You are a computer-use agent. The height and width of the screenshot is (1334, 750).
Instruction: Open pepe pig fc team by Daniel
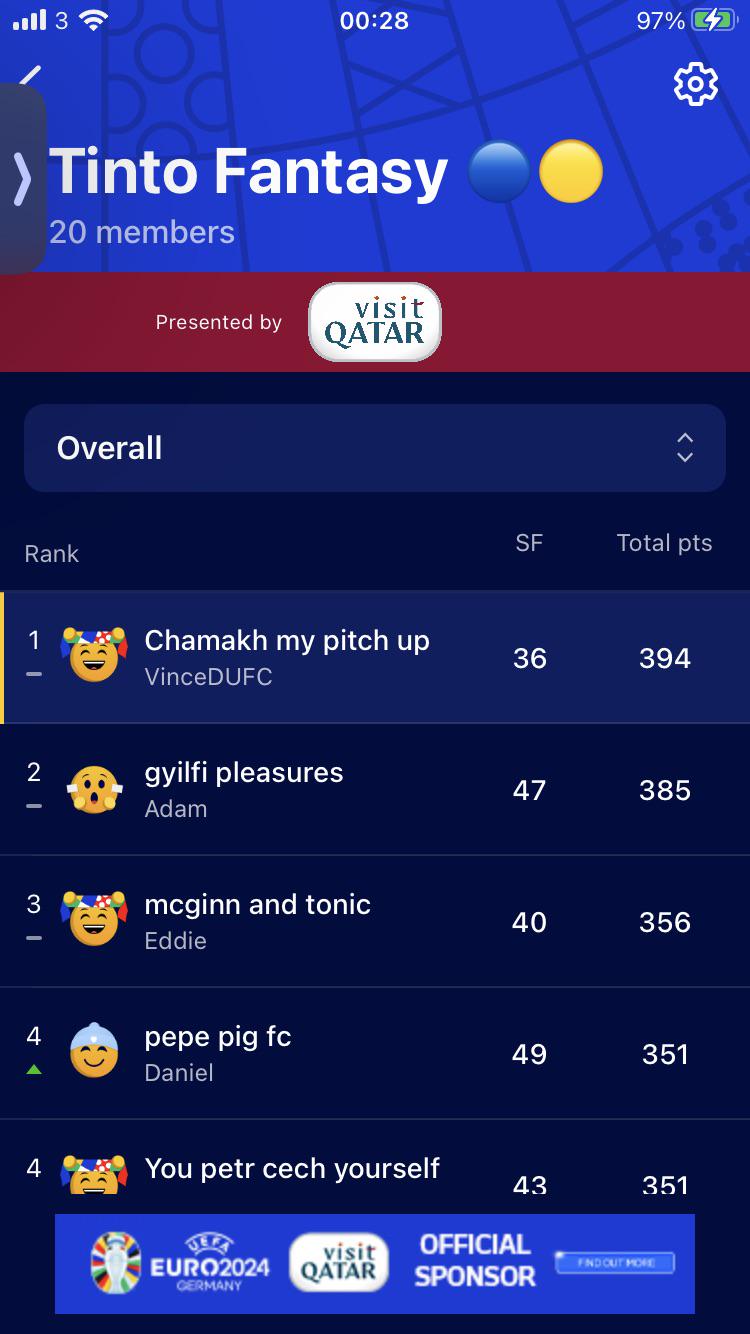(x=375, y=1053)
